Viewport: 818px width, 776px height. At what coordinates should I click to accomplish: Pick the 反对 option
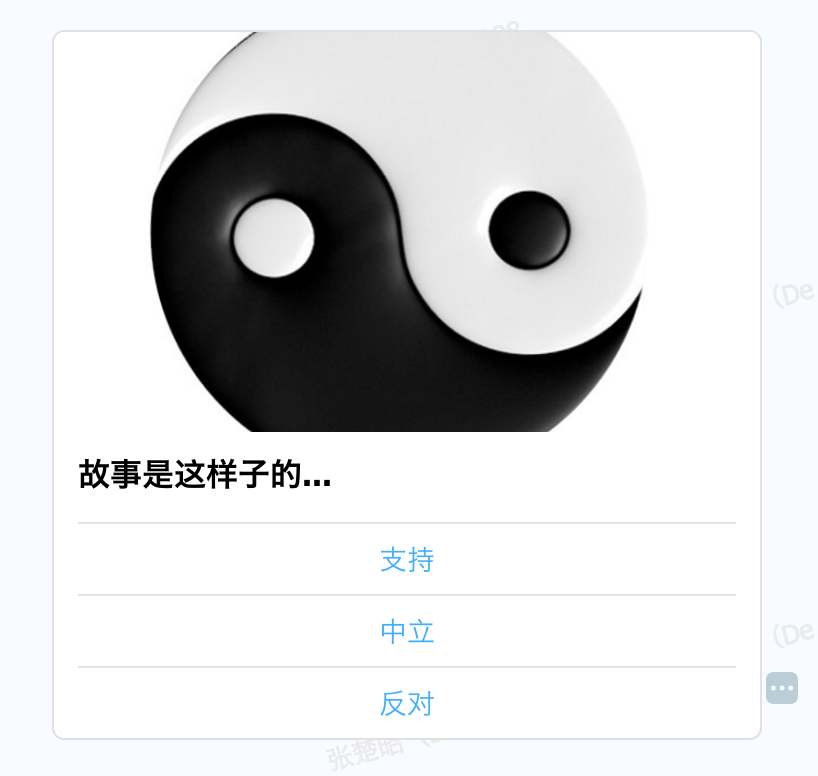[407, 704]
